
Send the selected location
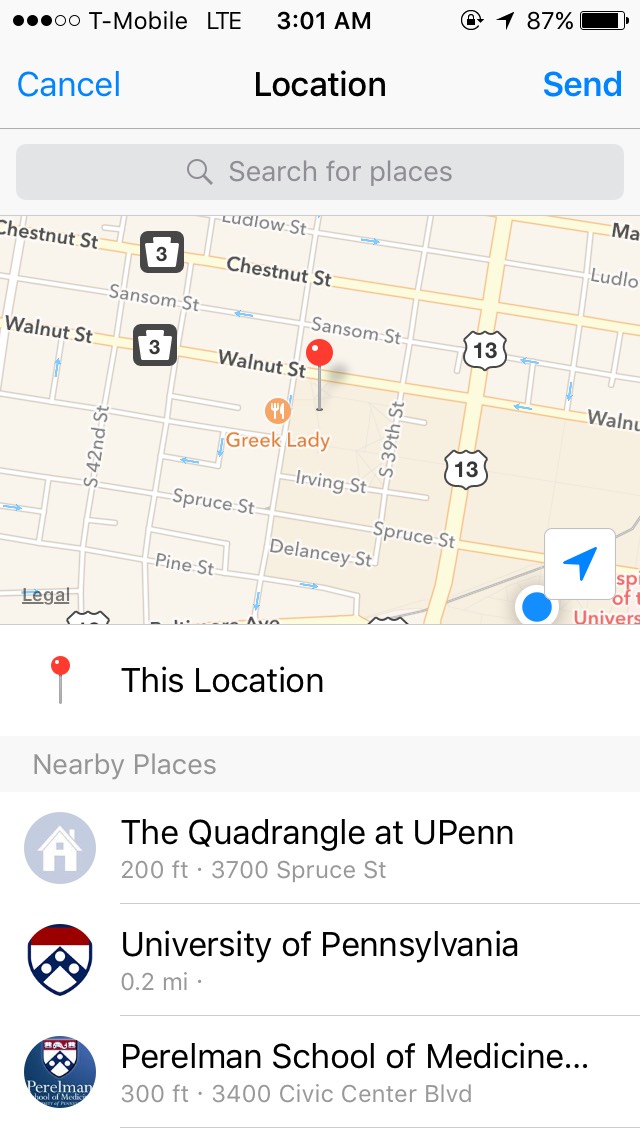[x=582, y=85]
